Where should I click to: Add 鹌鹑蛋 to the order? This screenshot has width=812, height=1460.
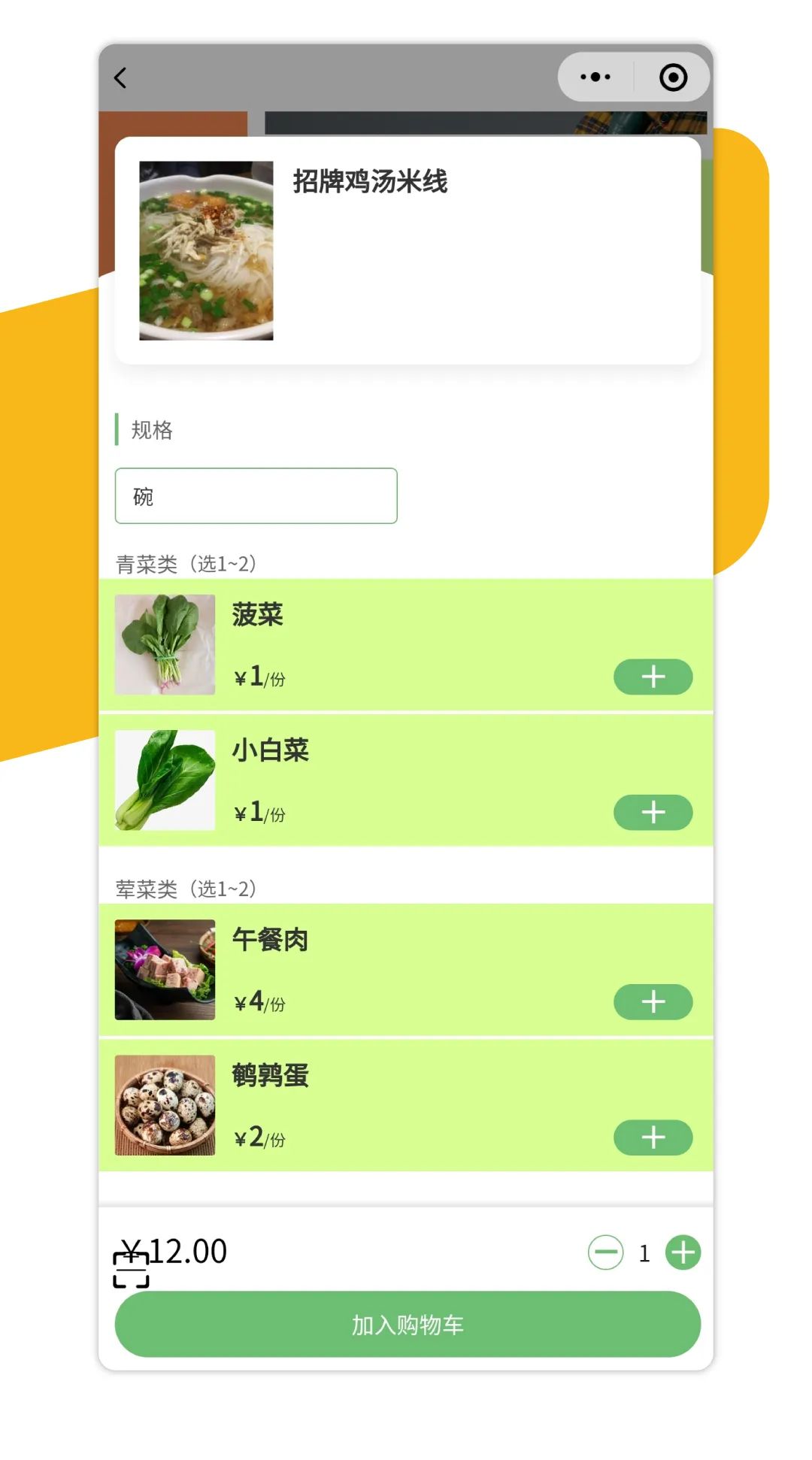[653, 1137]
